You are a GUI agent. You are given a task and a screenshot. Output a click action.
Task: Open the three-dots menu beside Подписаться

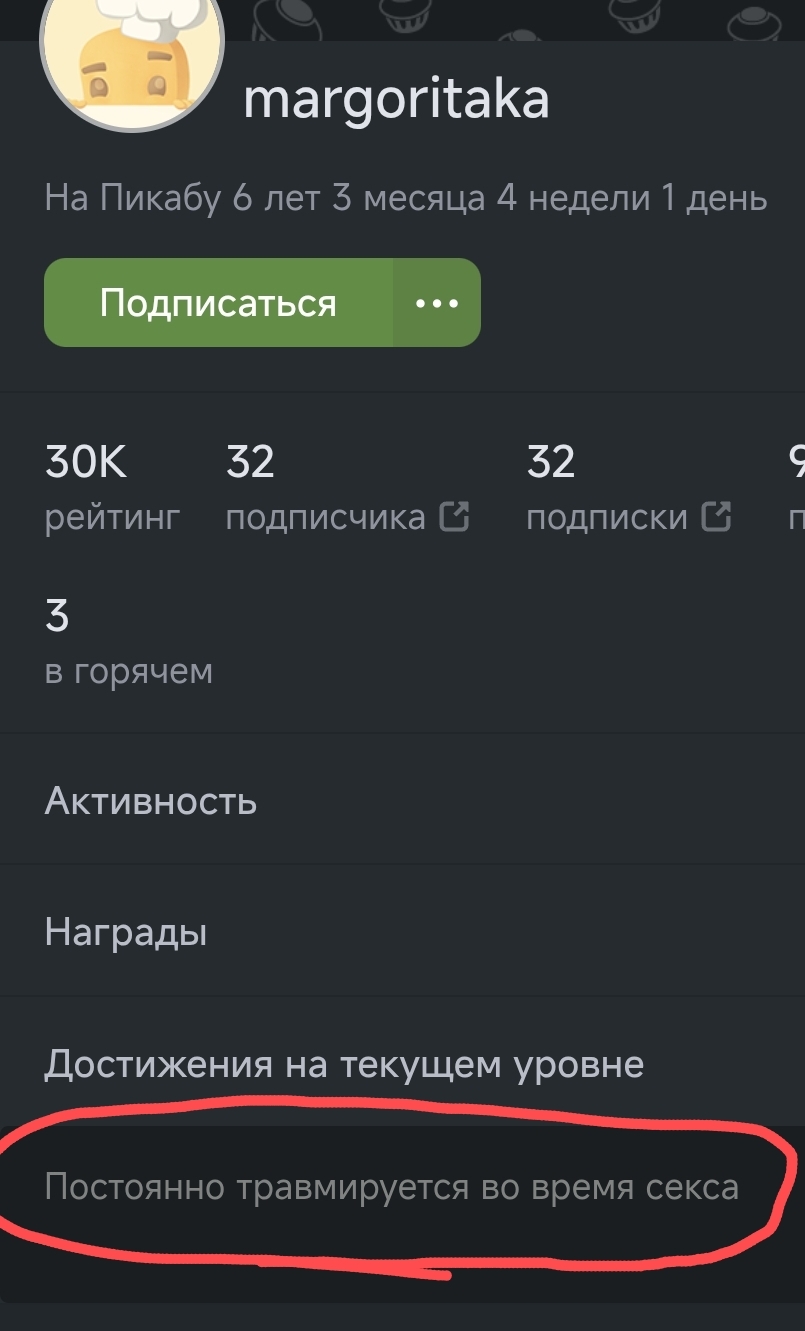click(437, 302)
